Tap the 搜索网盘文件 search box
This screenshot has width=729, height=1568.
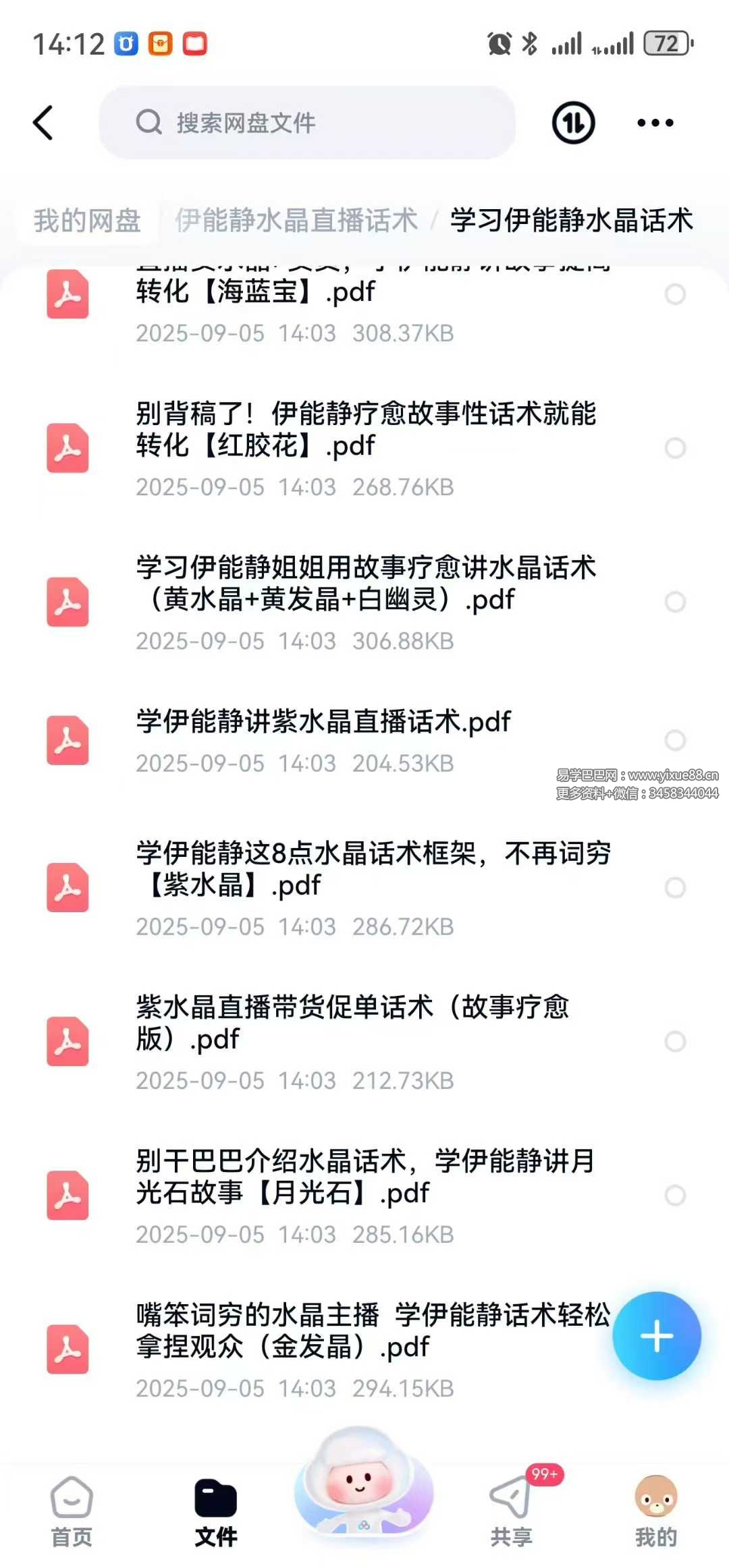point(307,123)
